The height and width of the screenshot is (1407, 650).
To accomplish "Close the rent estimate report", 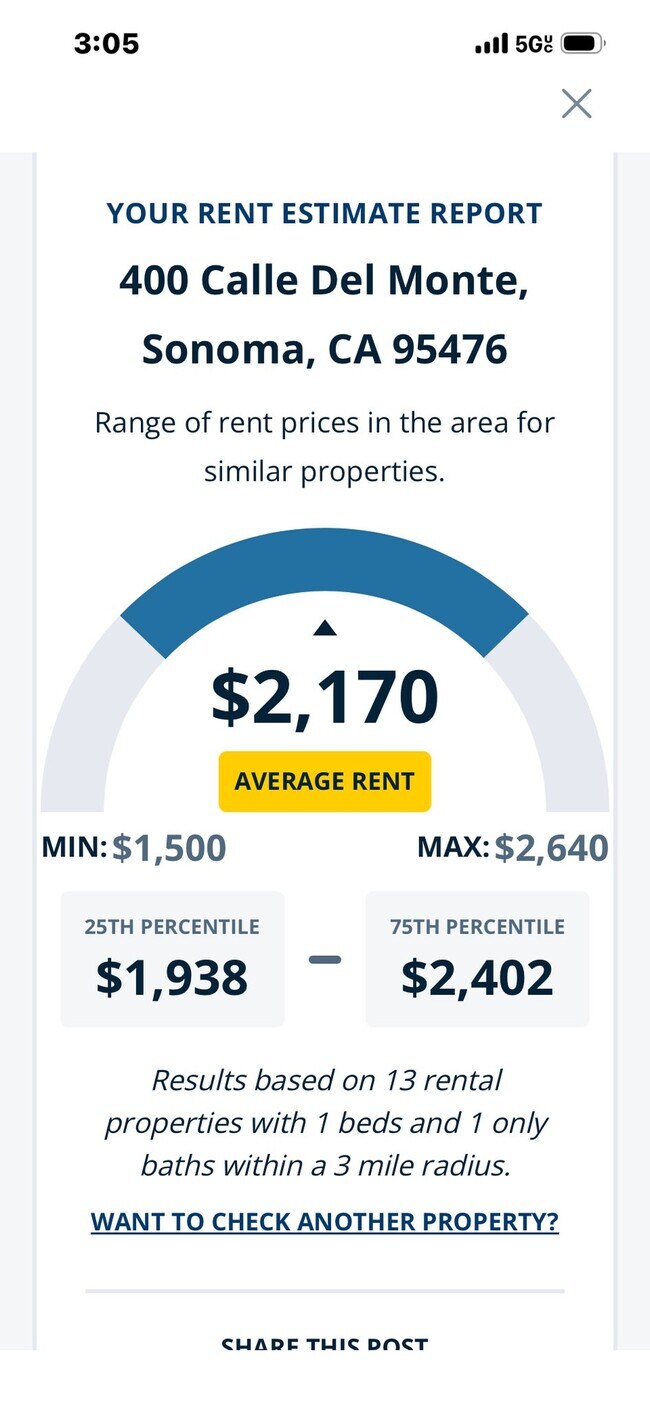I will pos(576,103).
